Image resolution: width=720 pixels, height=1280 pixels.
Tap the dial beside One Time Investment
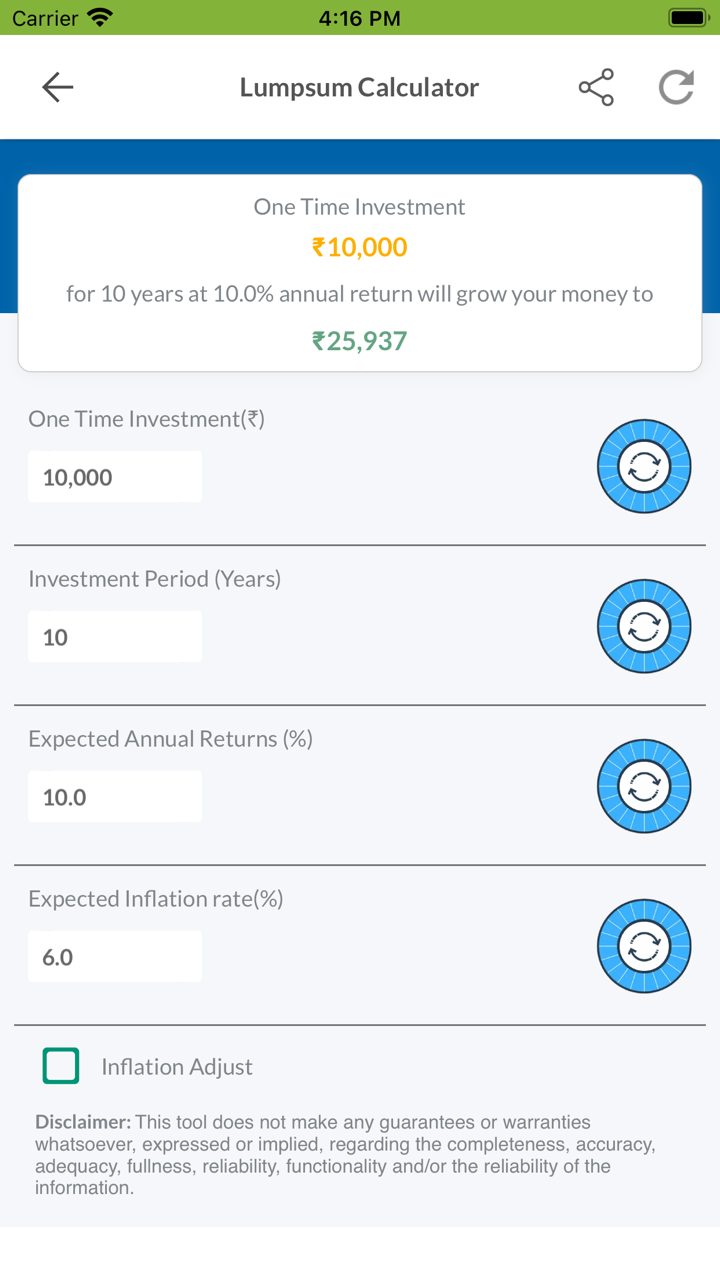coord(644,466)
